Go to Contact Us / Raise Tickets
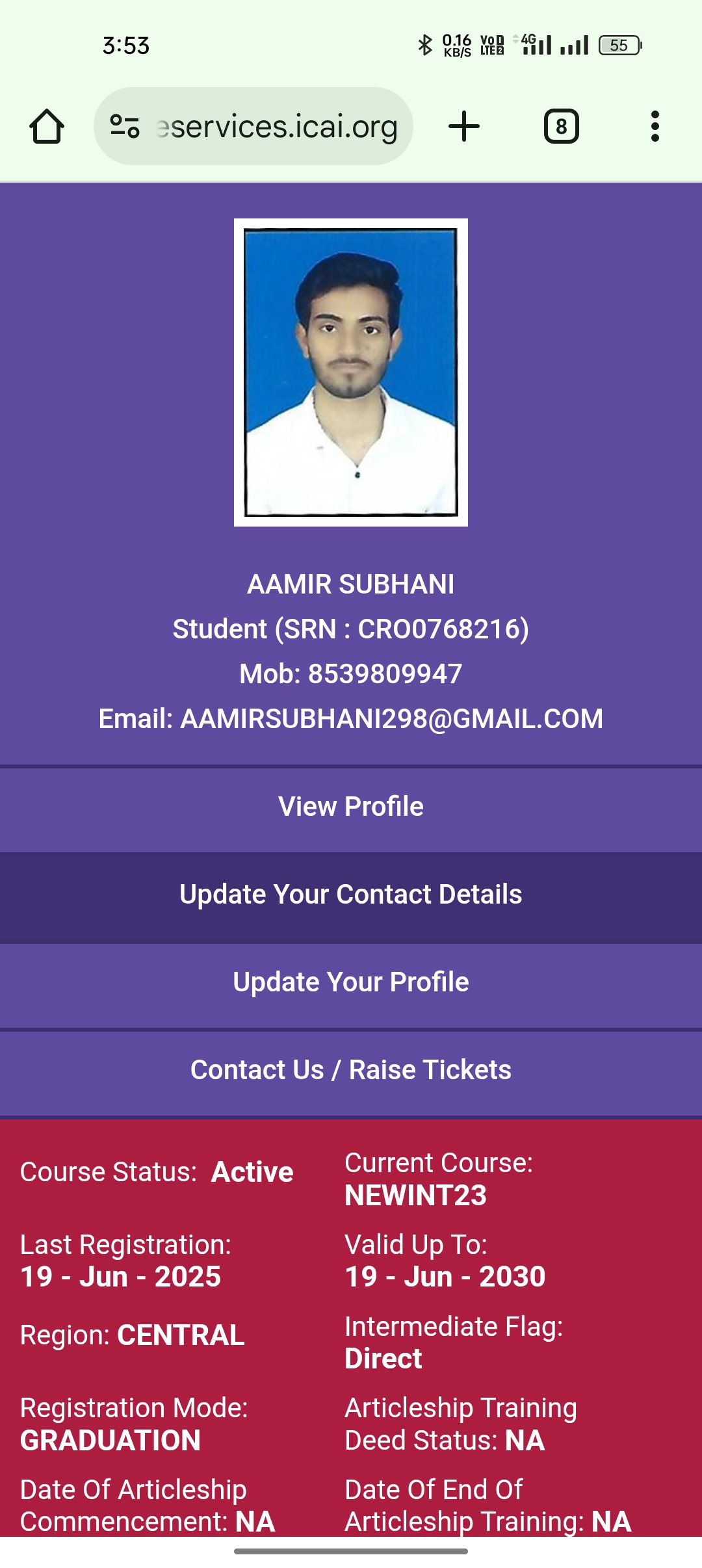The height and width of the screenshot is (1568, 702). [x=351, y=1070]
